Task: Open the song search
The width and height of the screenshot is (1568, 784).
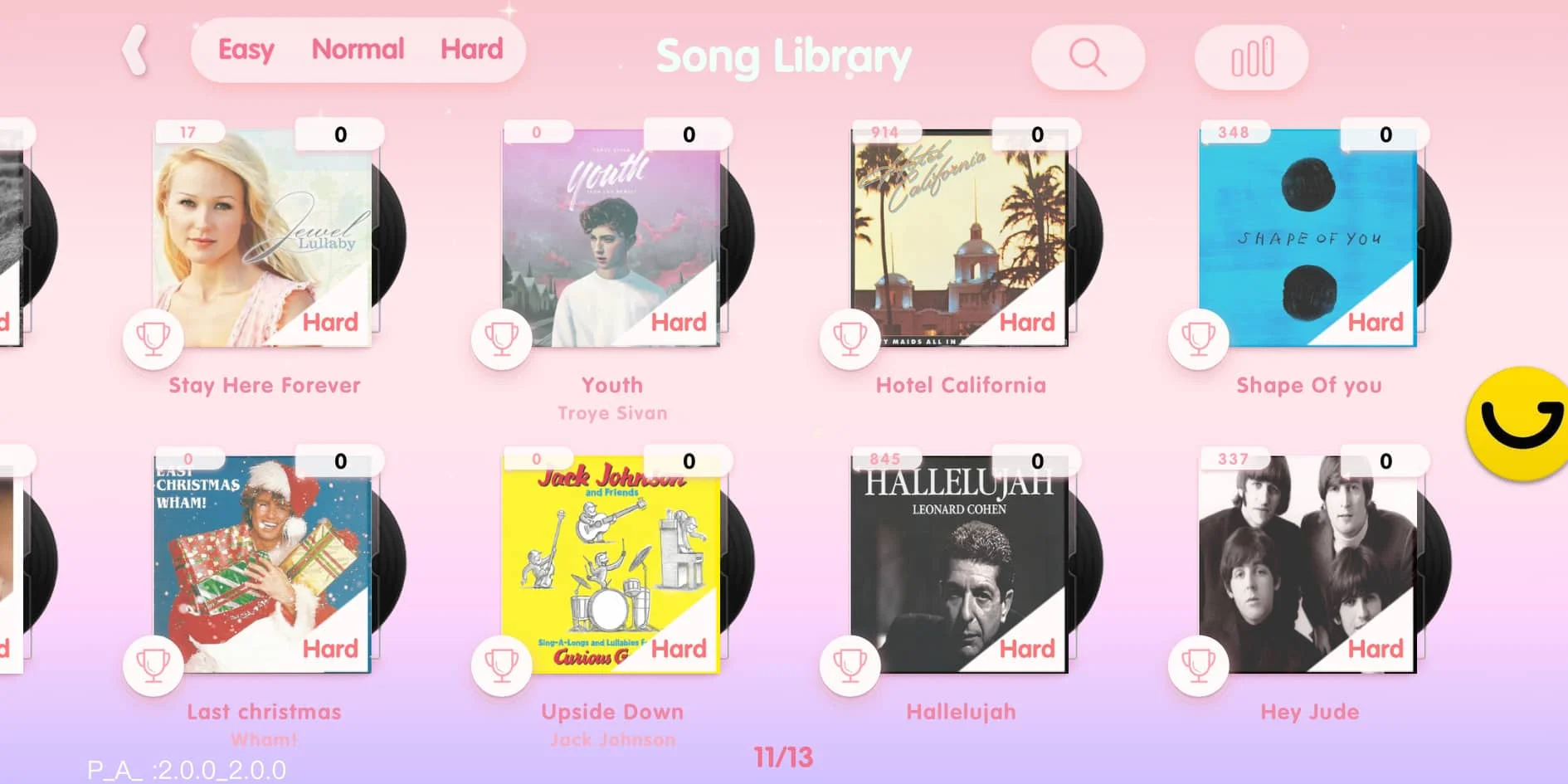Action: click(x=1087, y=57)
